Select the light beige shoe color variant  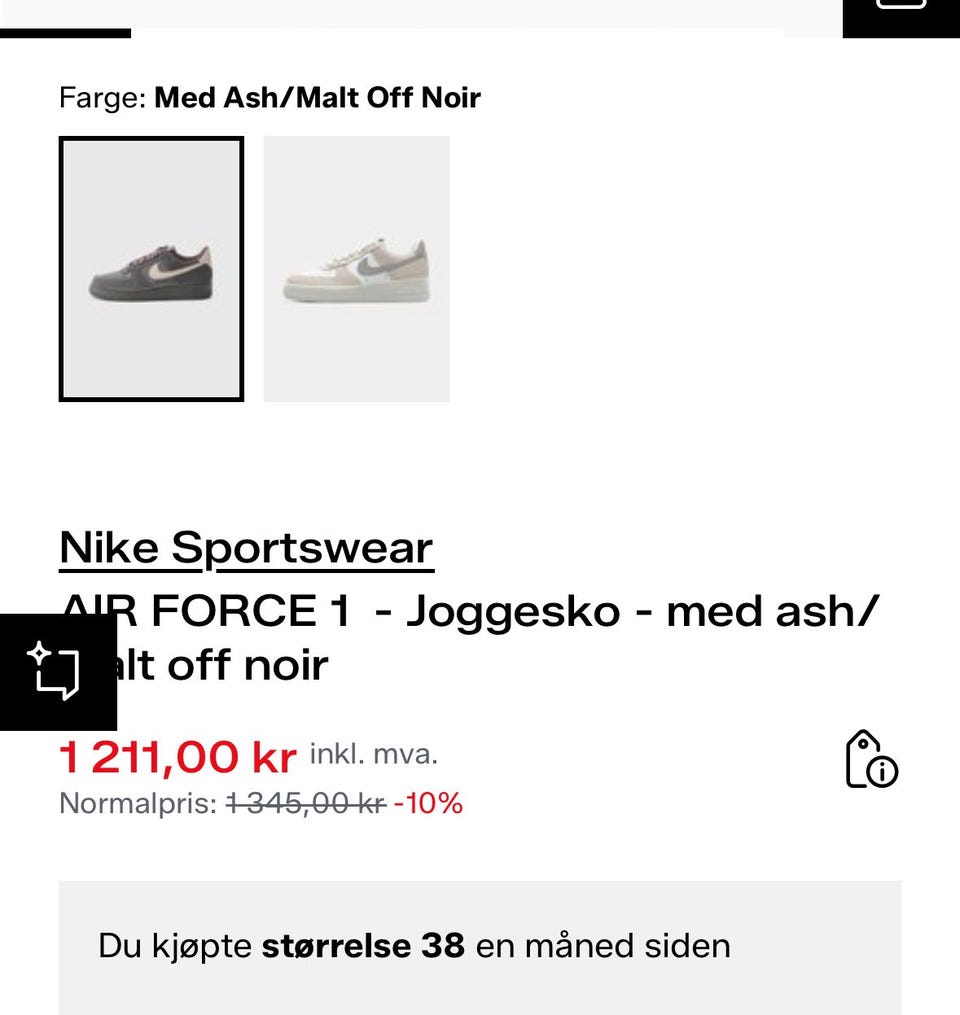[356, 269]
